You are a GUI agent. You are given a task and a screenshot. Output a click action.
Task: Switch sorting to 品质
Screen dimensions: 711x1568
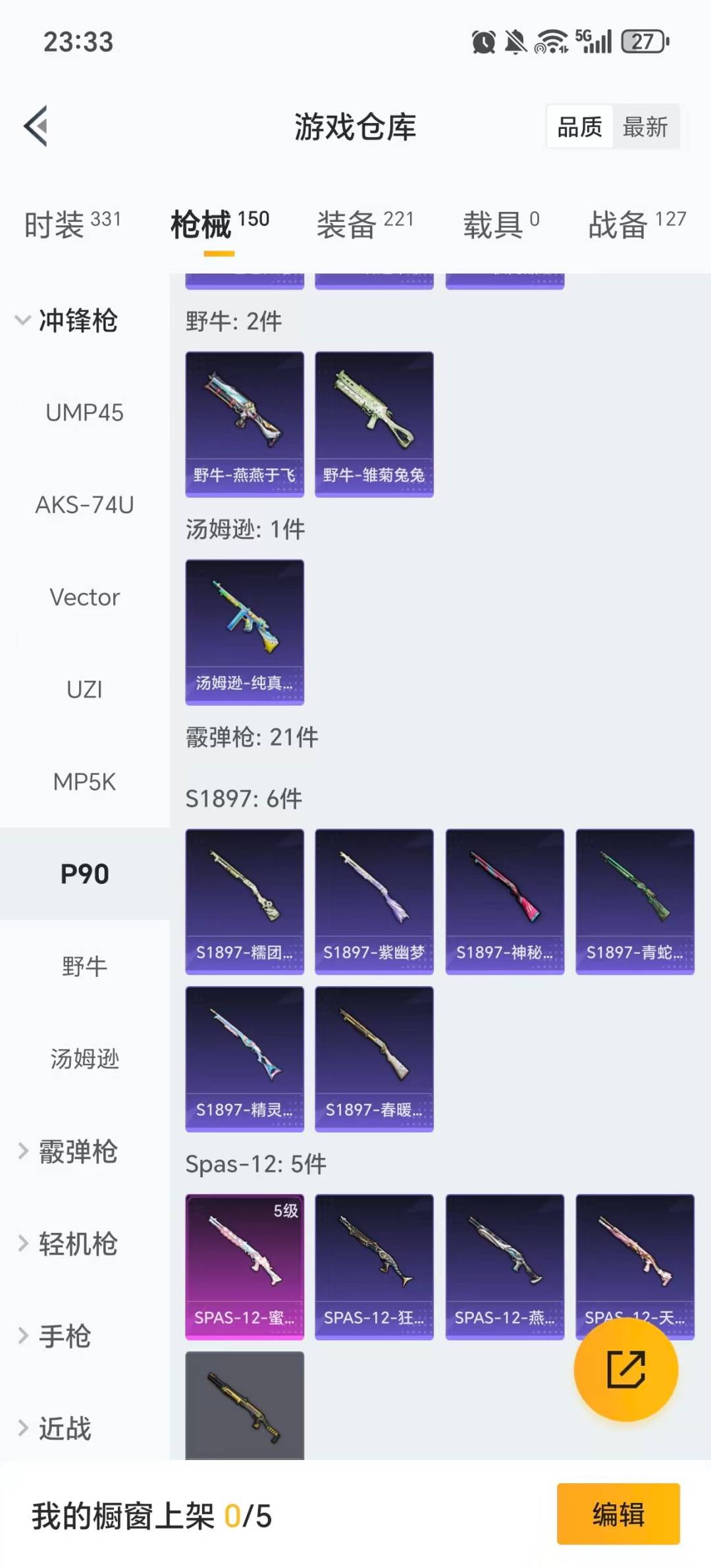[578, 126]
